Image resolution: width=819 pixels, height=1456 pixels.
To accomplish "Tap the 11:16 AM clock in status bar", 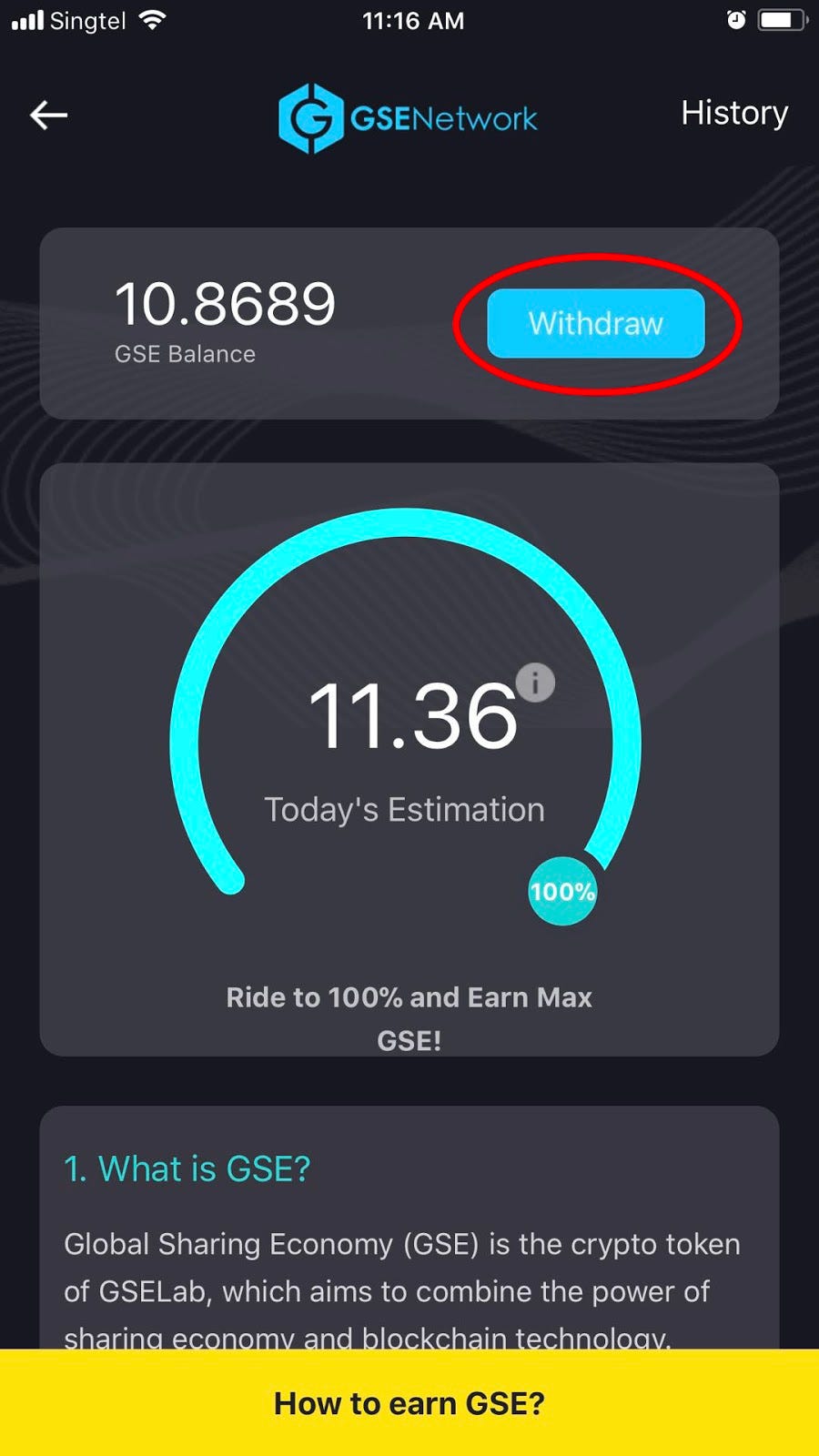I will [414, 20].
